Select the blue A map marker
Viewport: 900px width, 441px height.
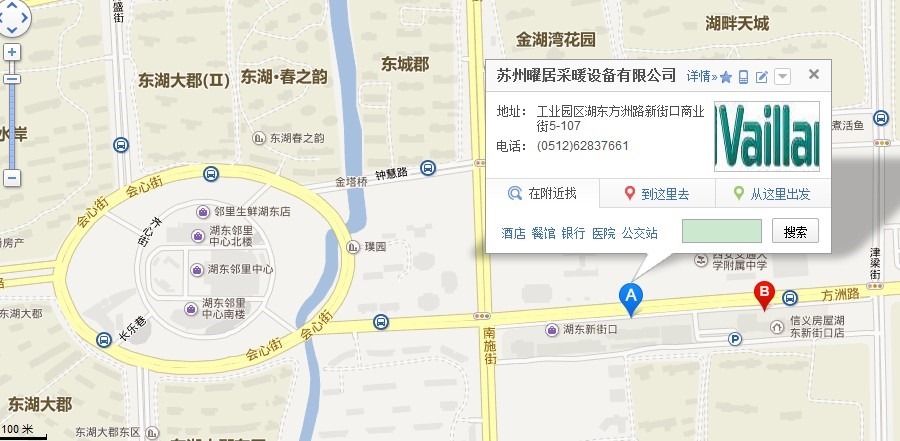(x=631, y=295)
